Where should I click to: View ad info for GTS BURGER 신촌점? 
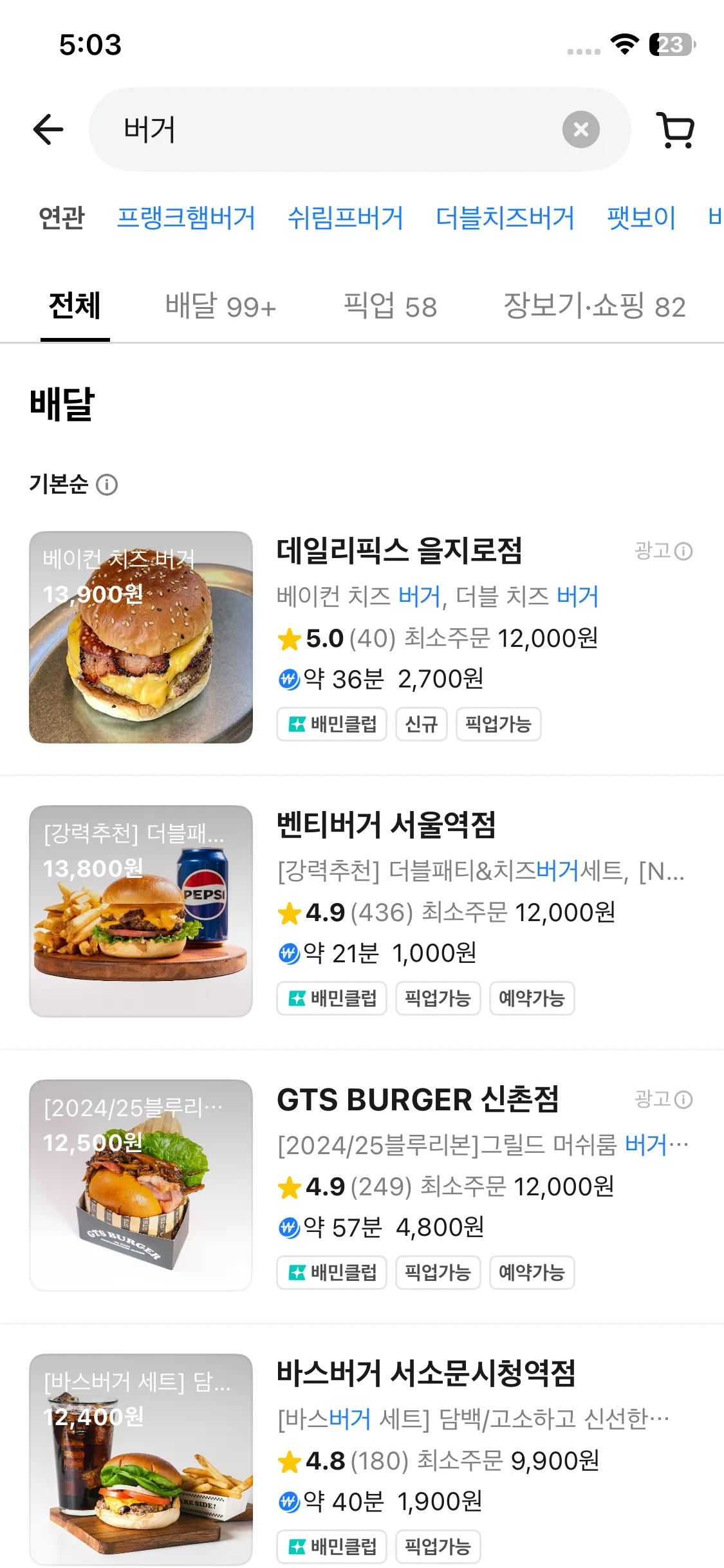point(664,1099)
